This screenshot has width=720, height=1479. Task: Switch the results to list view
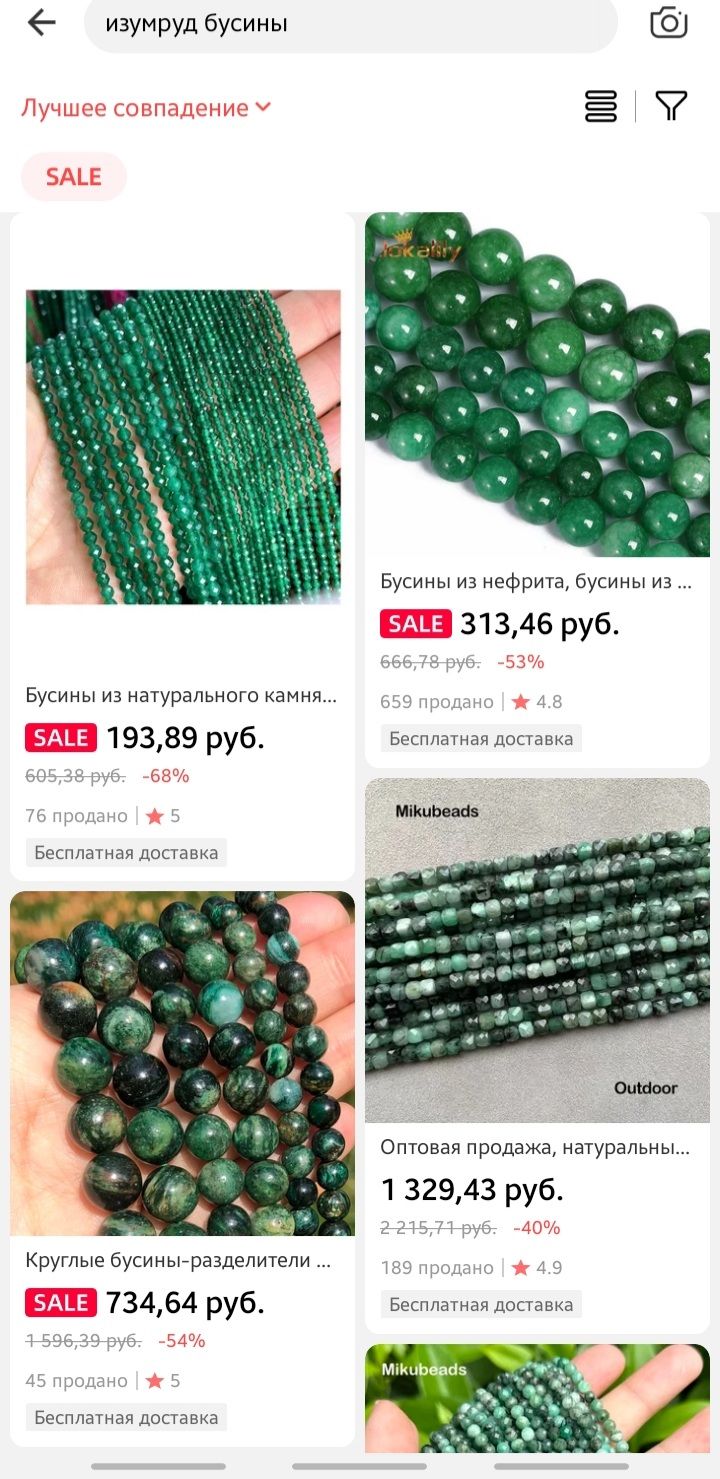(x=601, y=106)
